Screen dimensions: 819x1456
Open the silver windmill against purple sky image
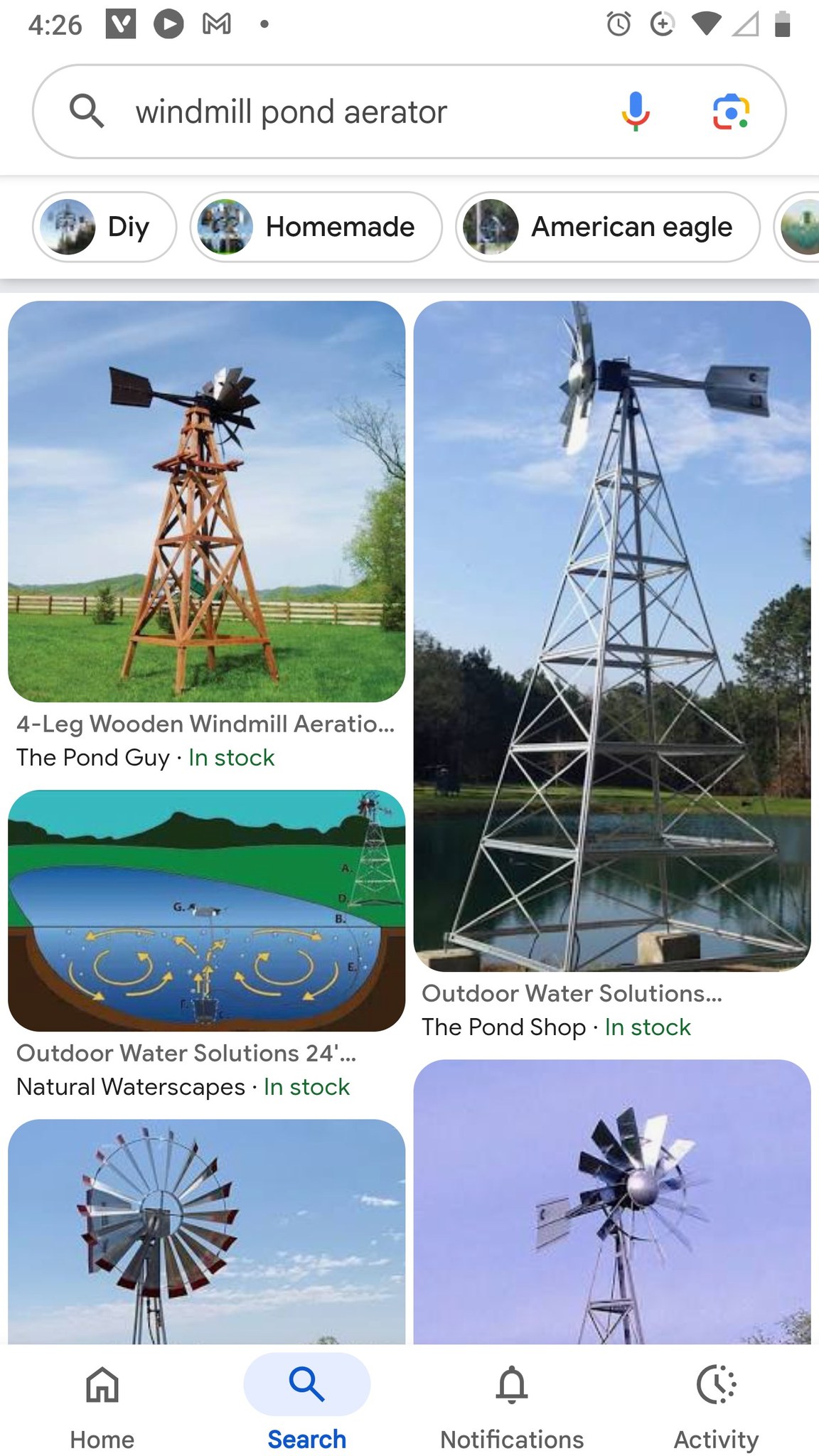pyautogui.click(x=612, y=1201)
